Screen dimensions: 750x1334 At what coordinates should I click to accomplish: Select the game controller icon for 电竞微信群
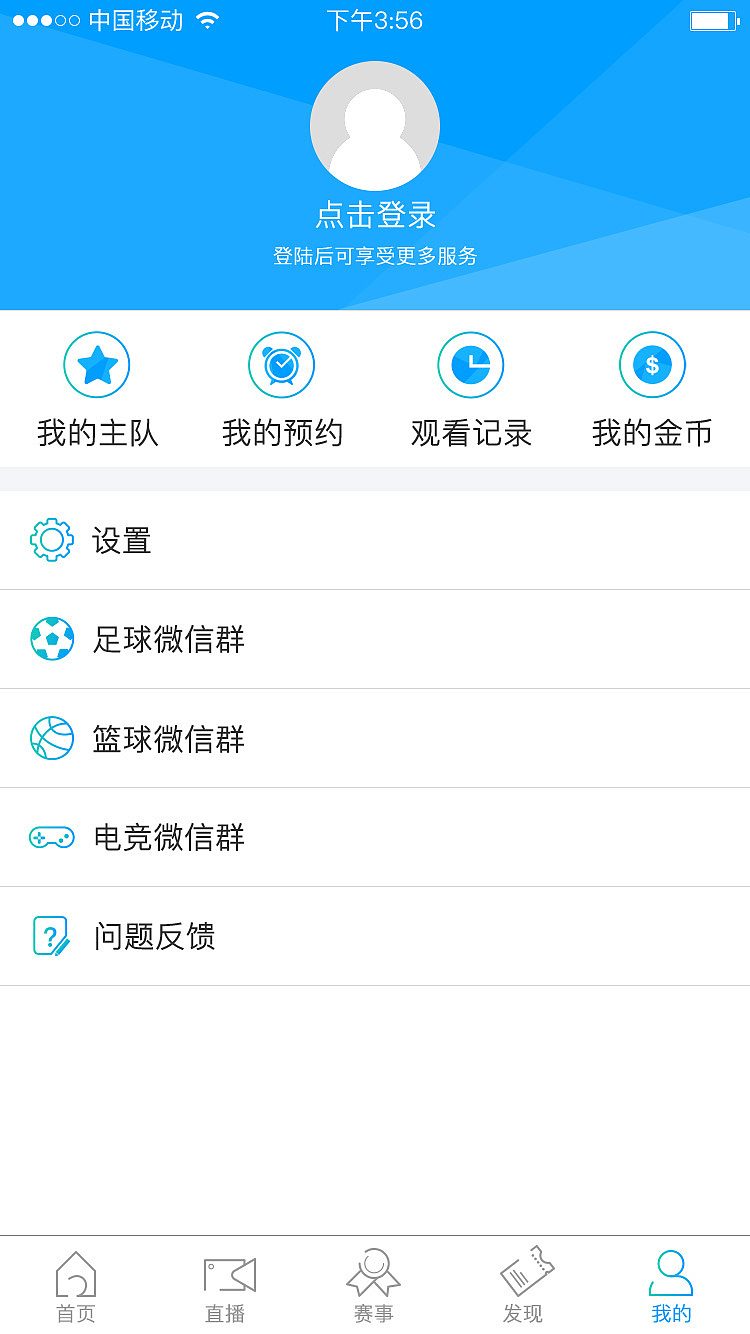[52, 837]
